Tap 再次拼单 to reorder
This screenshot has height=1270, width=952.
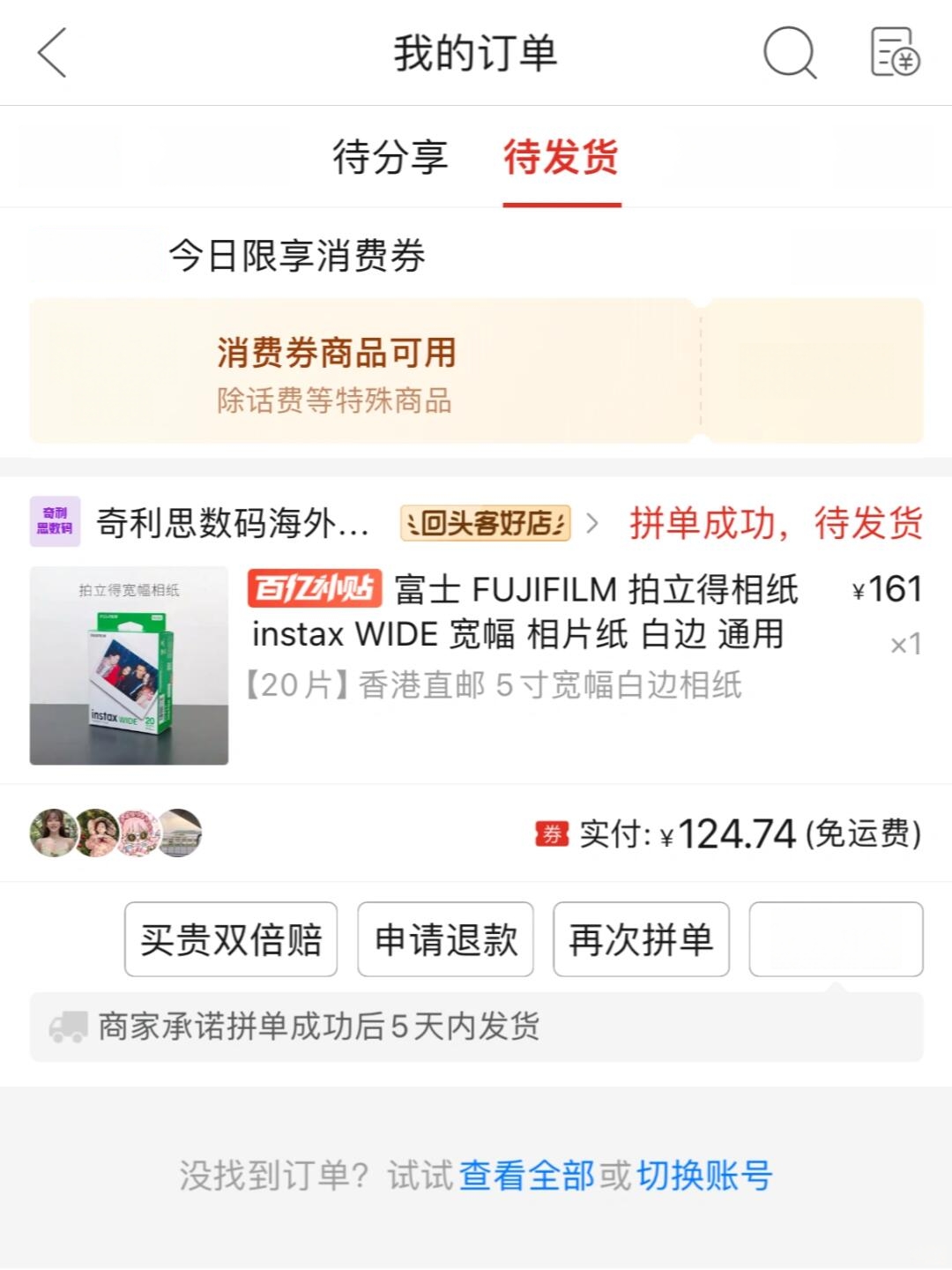point(641,939)
